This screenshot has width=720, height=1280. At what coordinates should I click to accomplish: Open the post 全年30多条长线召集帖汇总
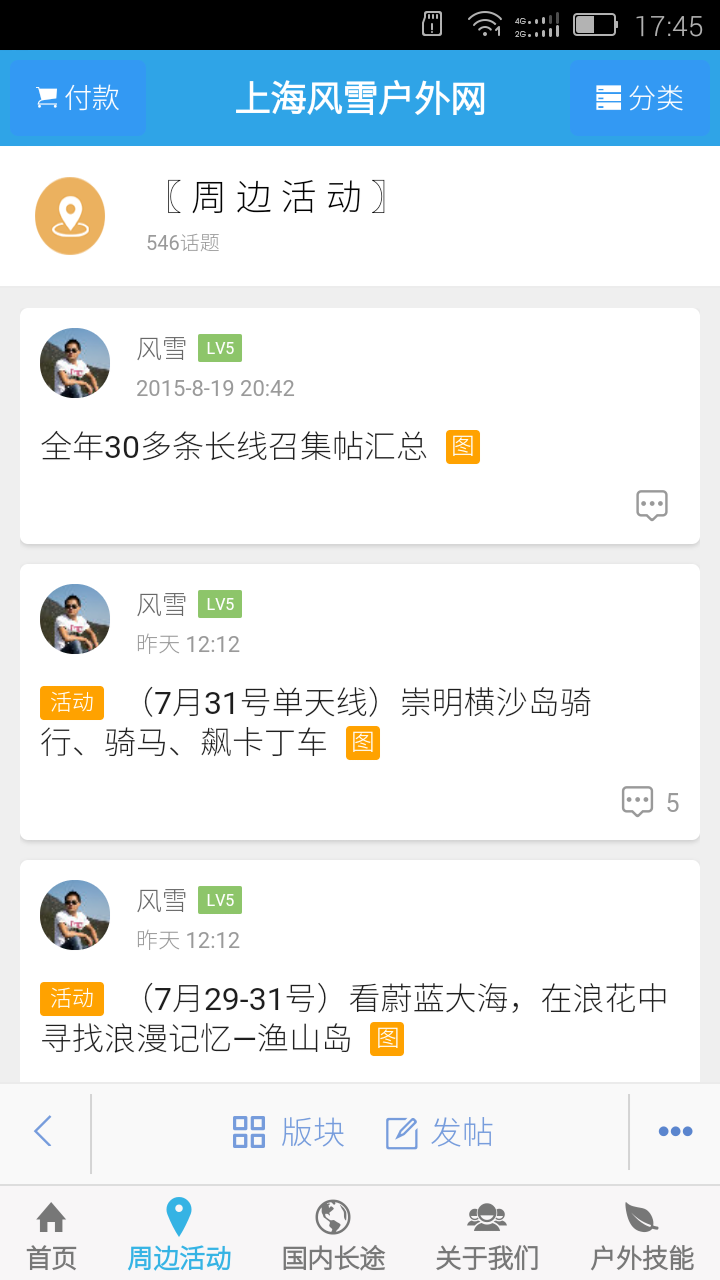pos(234,446)
